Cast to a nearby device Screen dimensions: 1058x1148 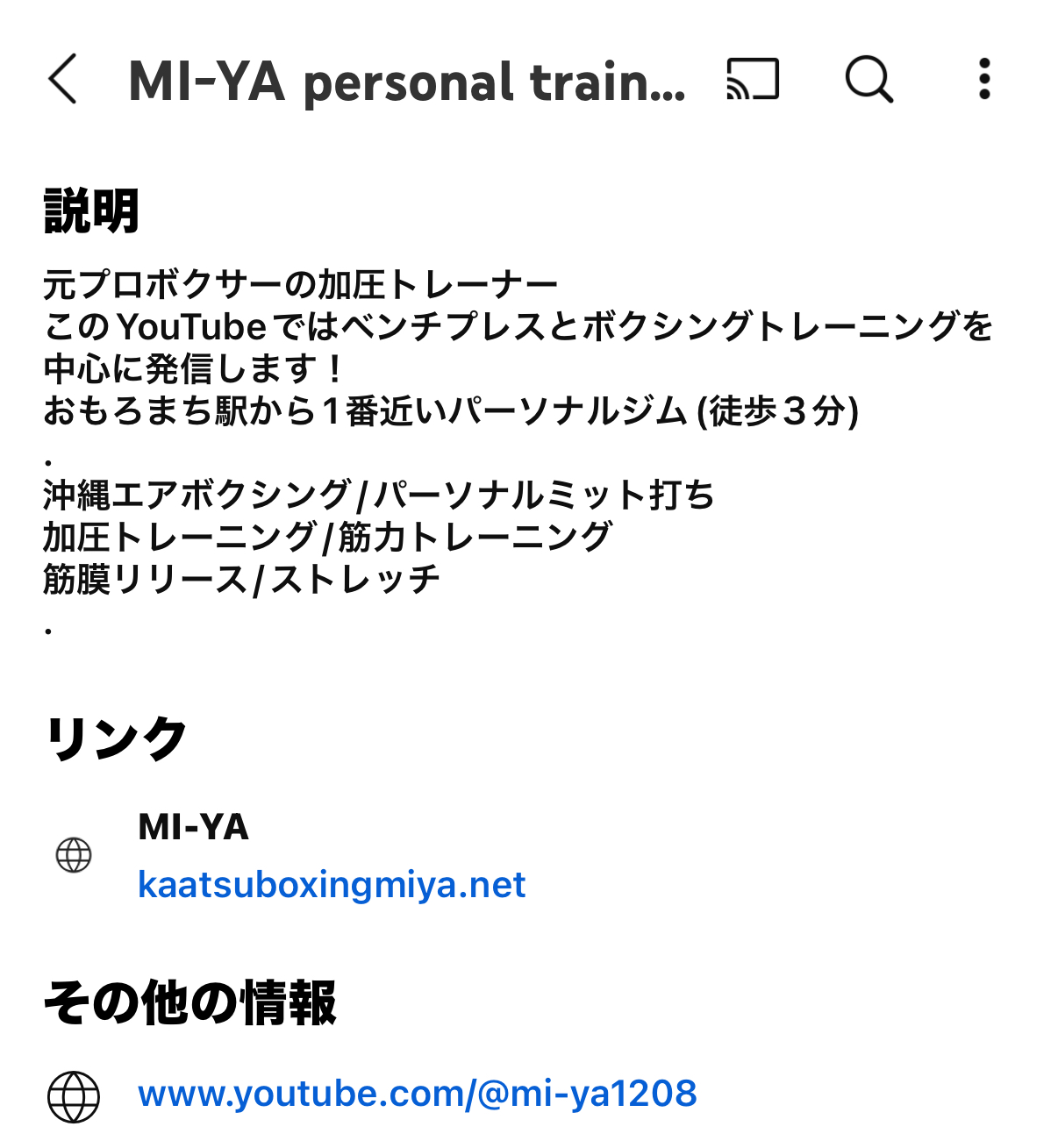coord(753,79)
